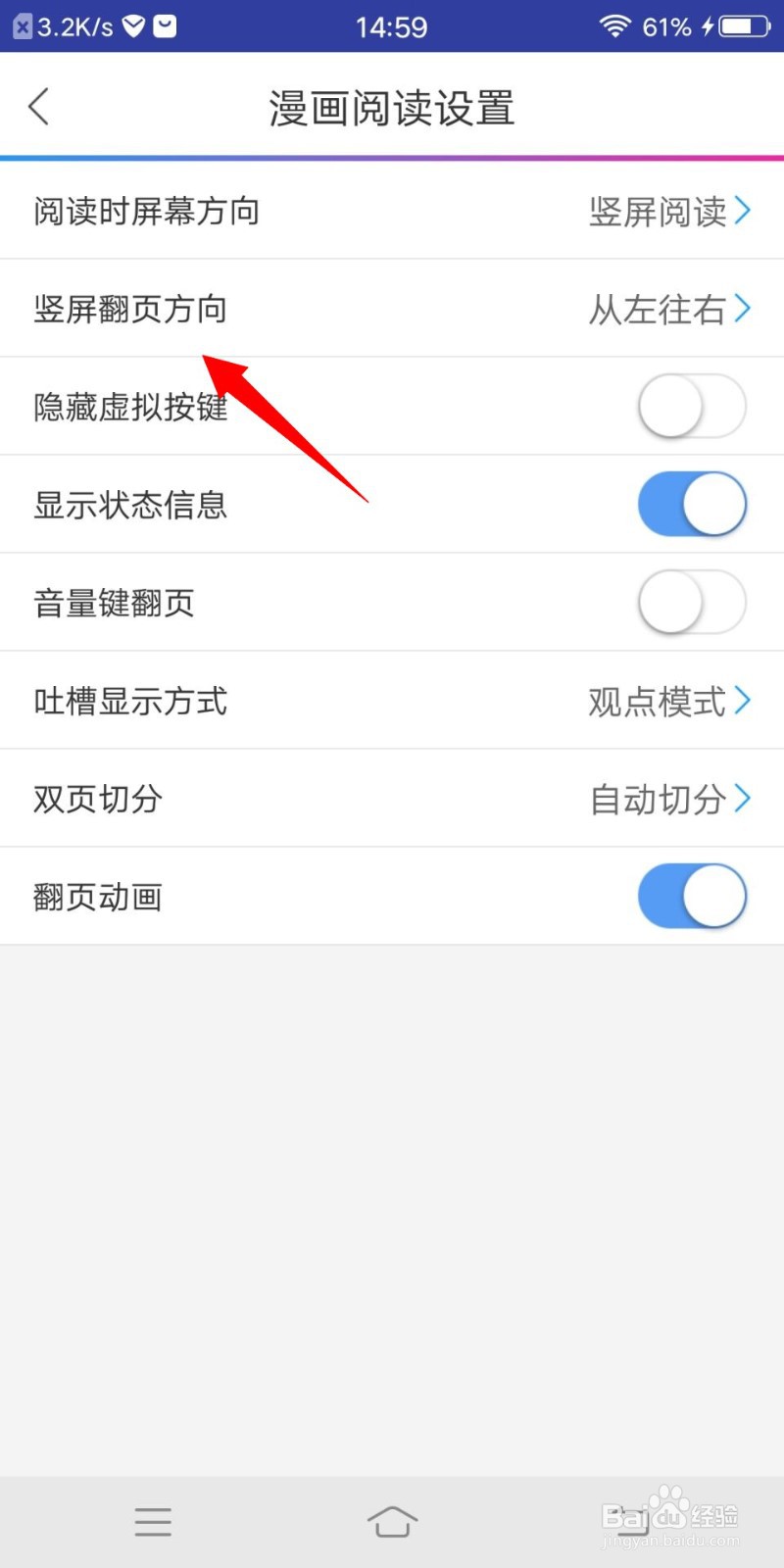The height and width of the screenshot is (1568, 784).
Task: Open 竖屏翻页方向 options via chevron
Action: [742, 309]
